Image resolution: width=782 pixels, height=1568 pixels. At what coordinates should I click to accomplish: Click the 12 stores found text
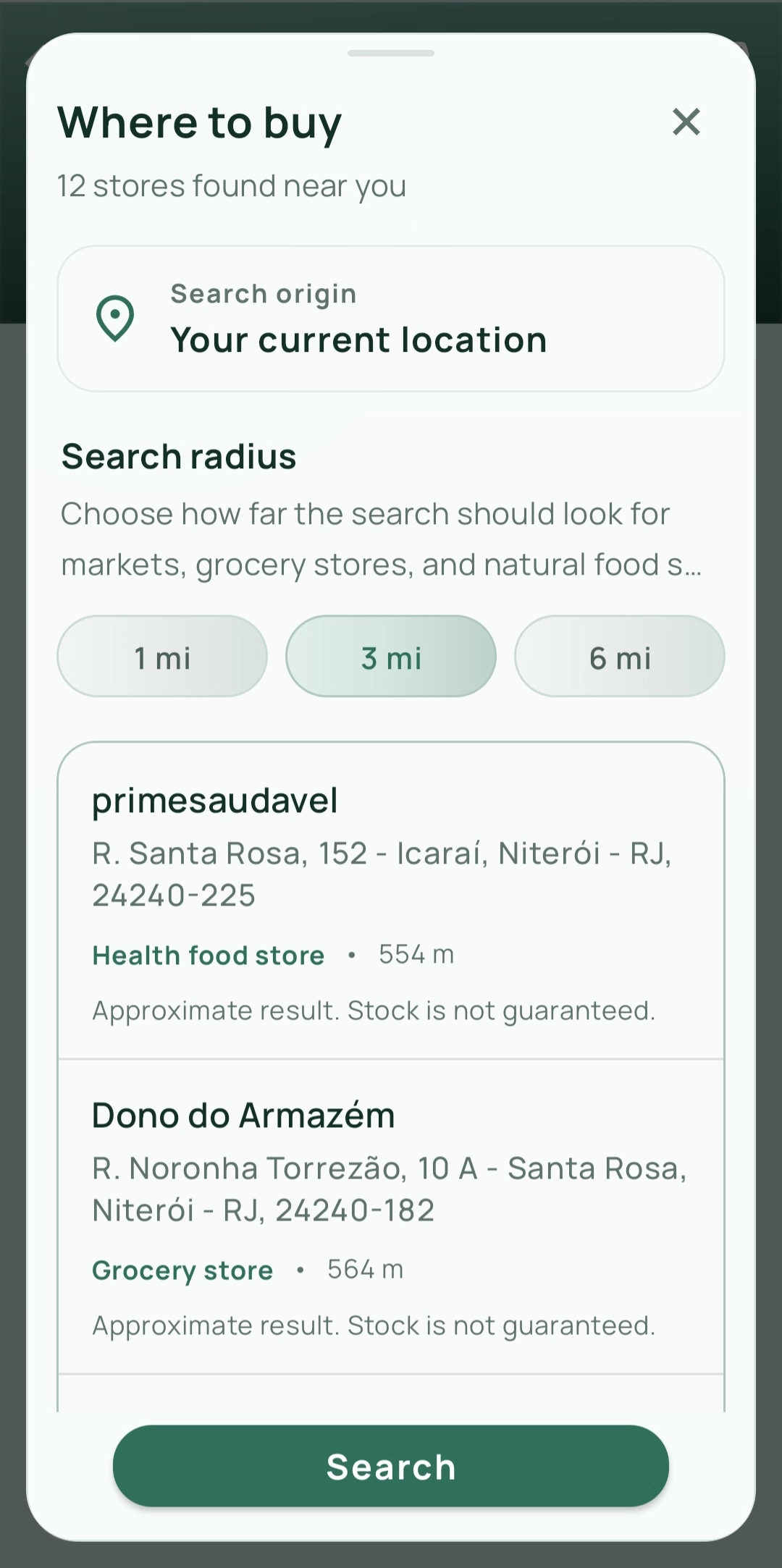pos(232,185)
